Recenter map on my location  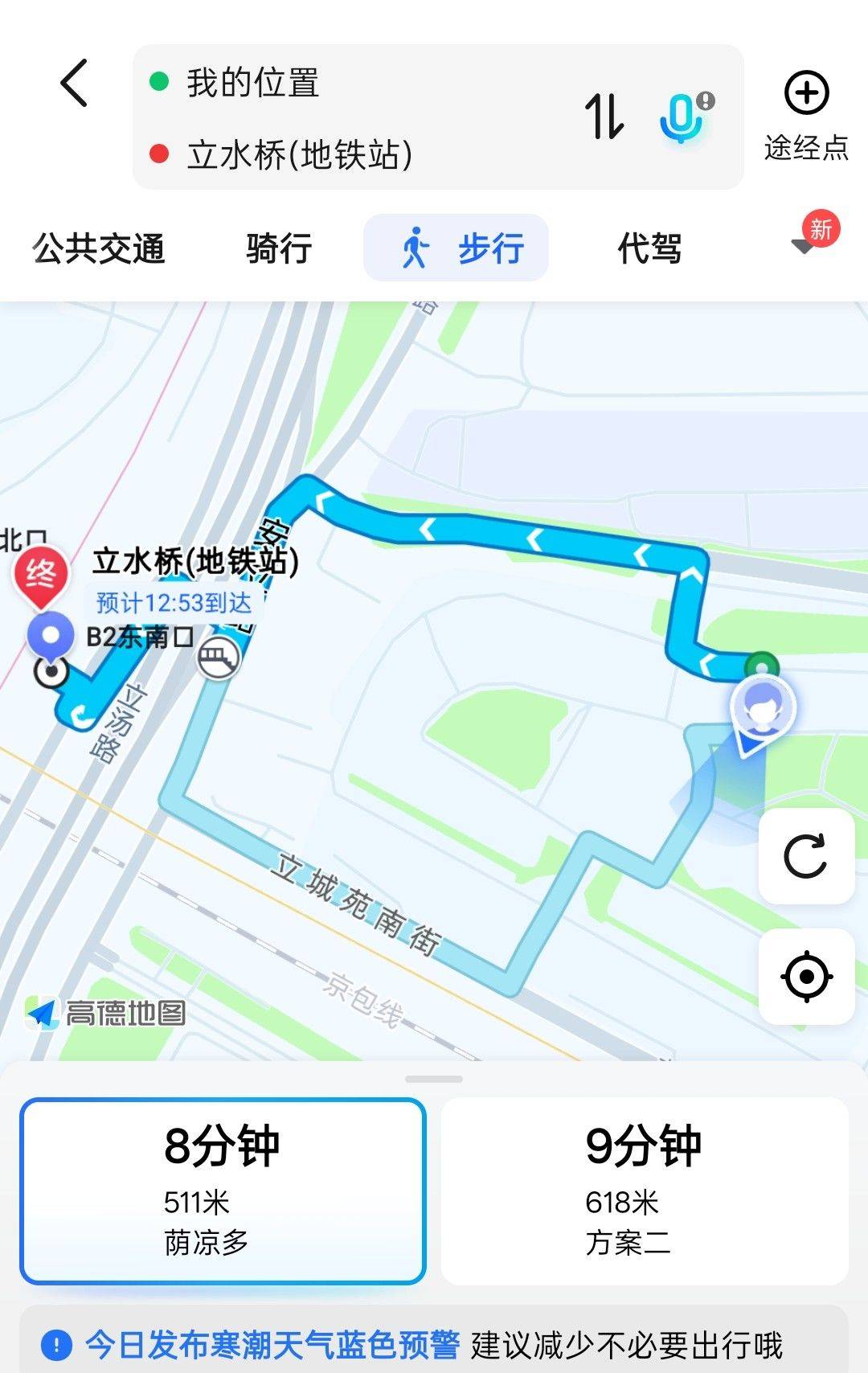[x=805, y=977]
